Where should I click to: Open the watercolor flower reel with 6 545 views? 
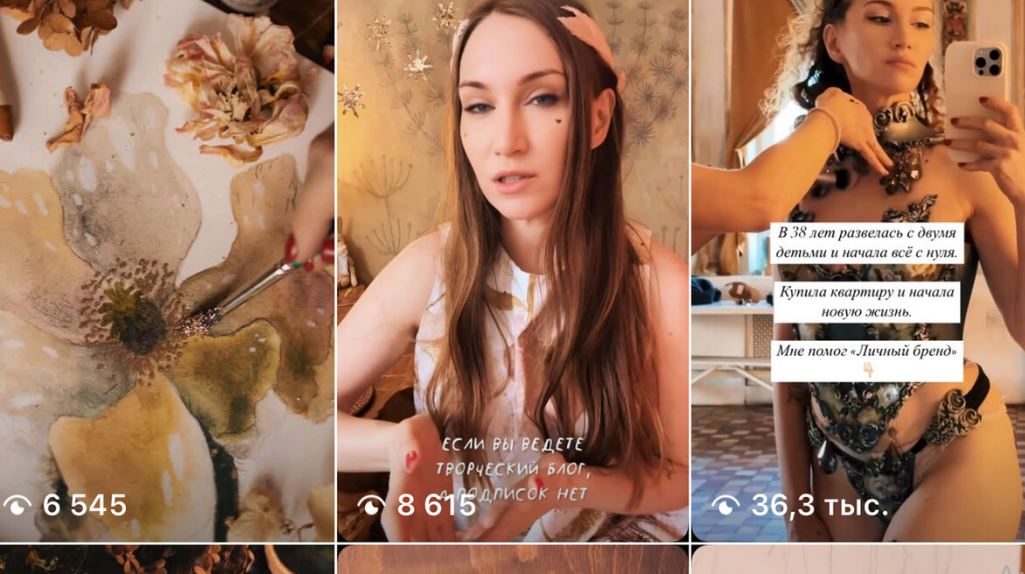click(166, 270)
